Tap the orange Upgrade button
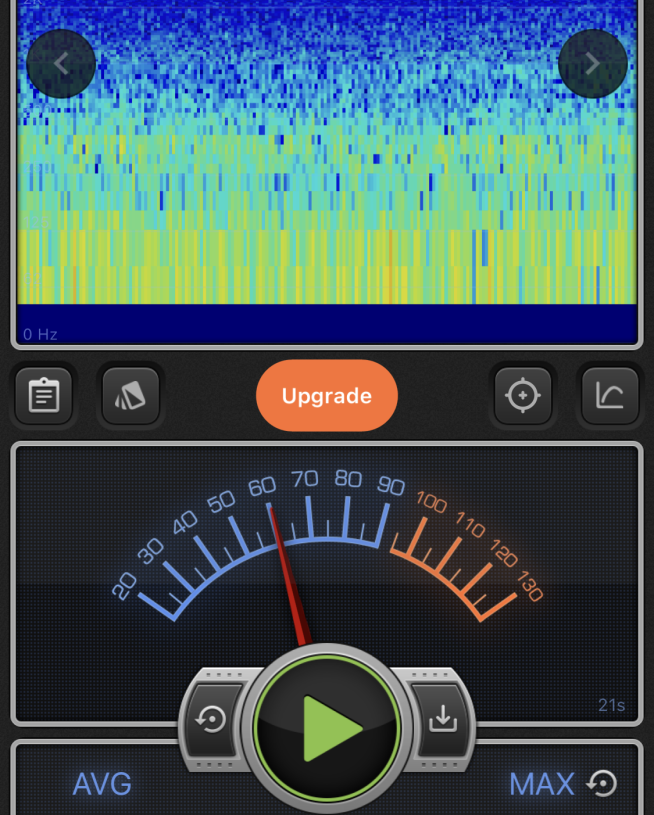Image resolution: width=654 pixels, height=815 pixels. pos(327,396)
